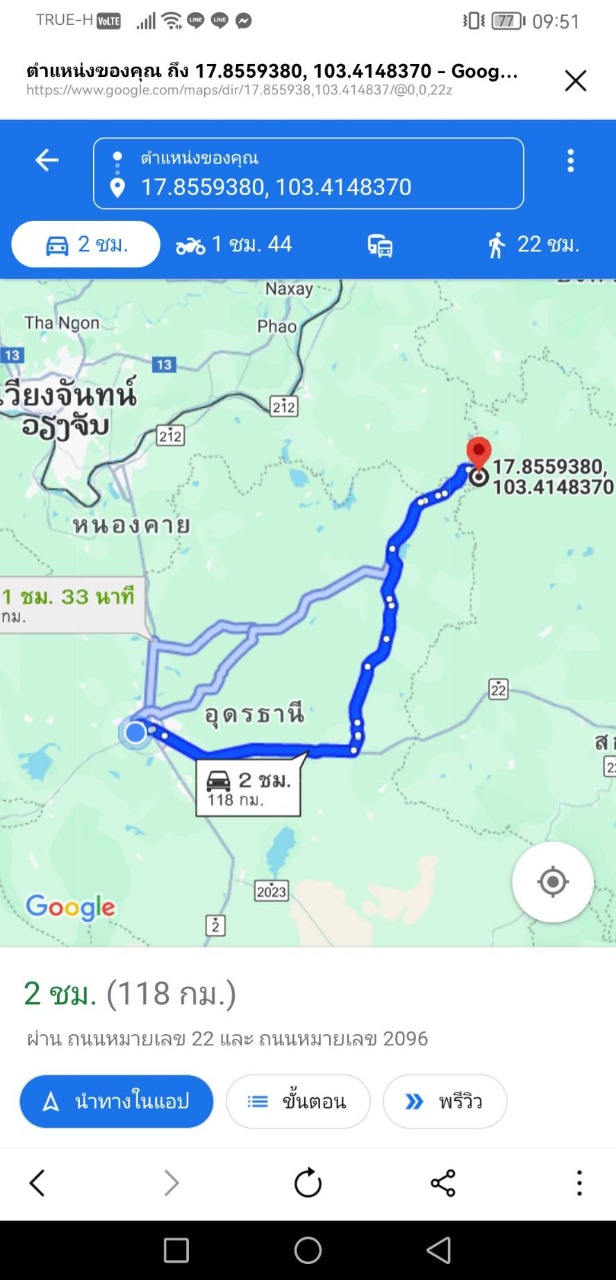Tap the system home button

(308, 1250)
